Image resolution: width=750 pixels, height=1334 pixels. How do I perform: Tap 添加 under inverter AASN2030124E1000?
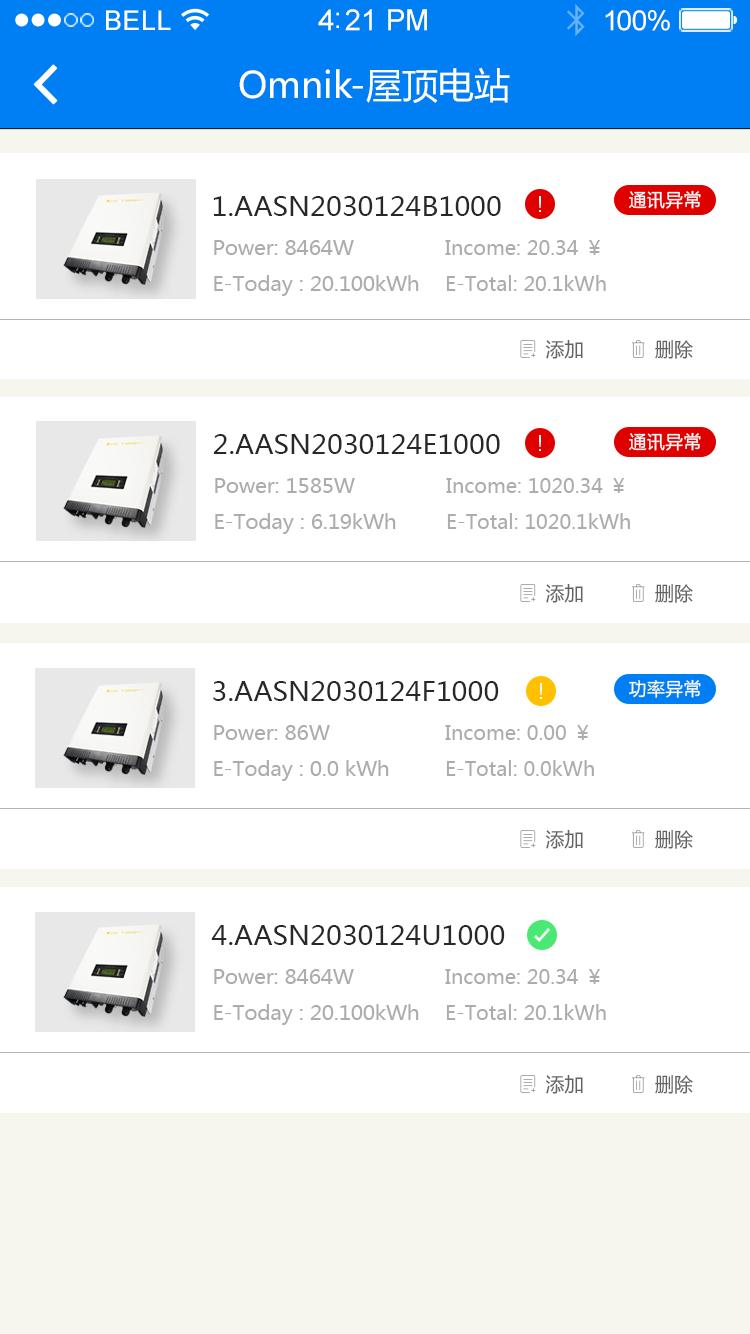[552, 594]
